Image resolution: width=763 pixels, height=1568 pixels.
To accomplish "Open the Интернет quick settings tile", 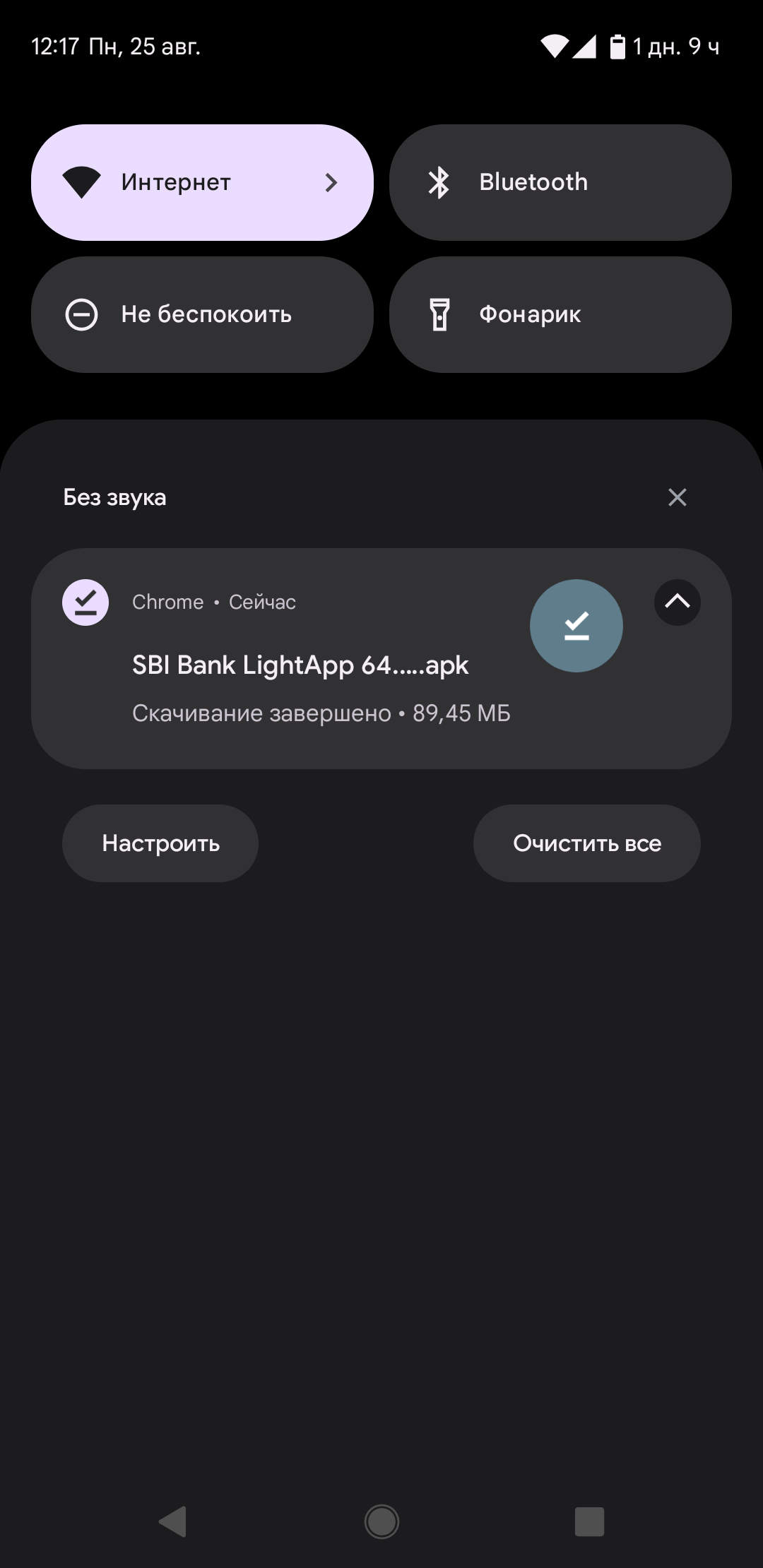I will [x=202, y=182].
